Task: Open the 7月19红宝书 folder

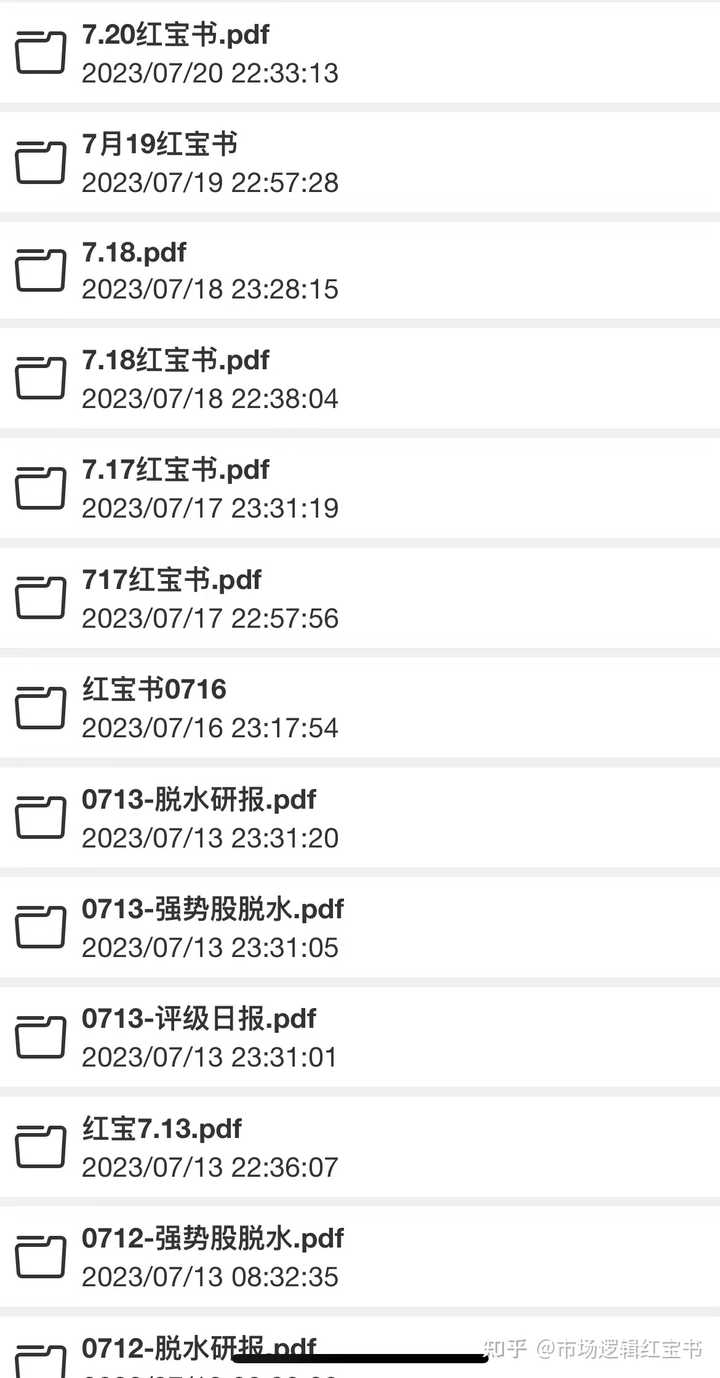Action: point(360,162)
